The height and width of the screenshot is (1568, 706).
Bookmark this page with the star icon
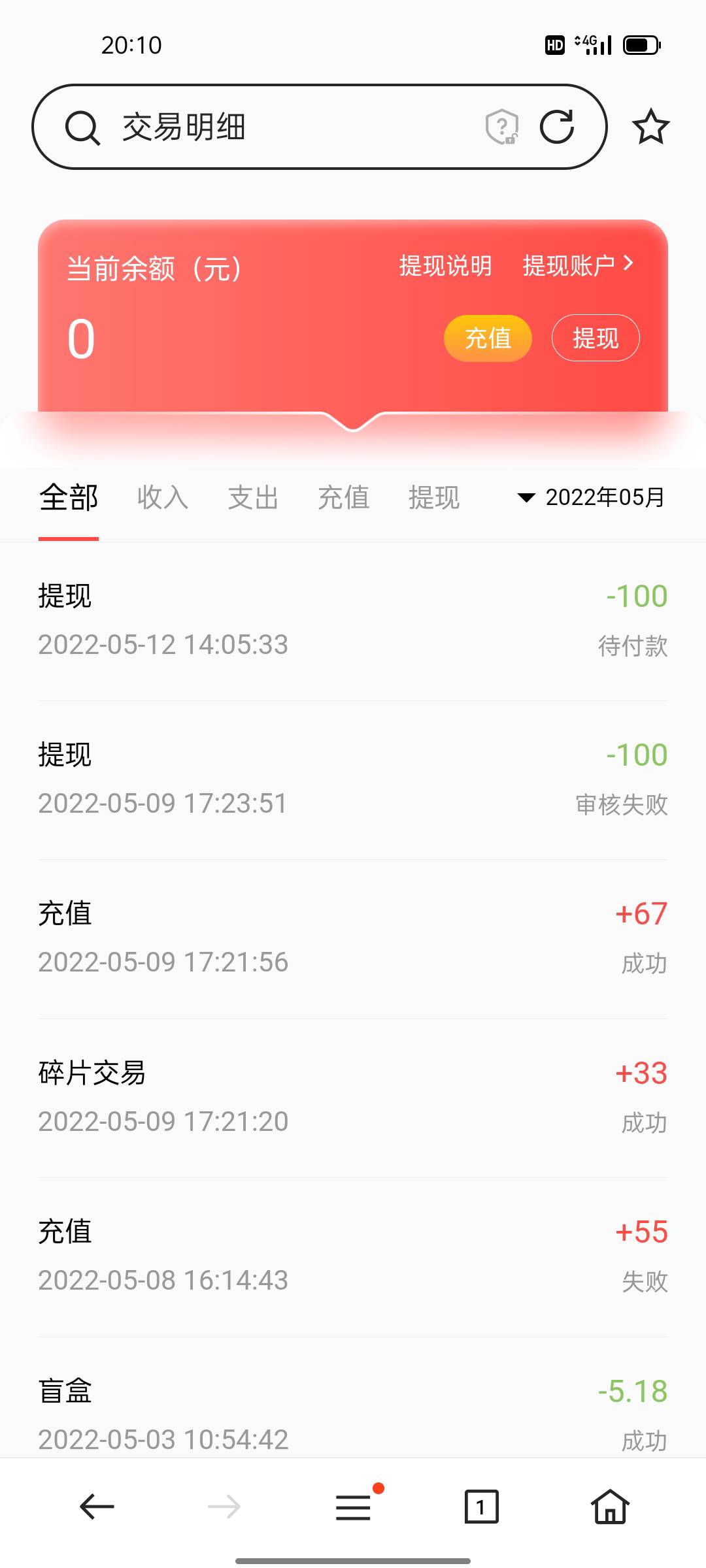[650, 127]
